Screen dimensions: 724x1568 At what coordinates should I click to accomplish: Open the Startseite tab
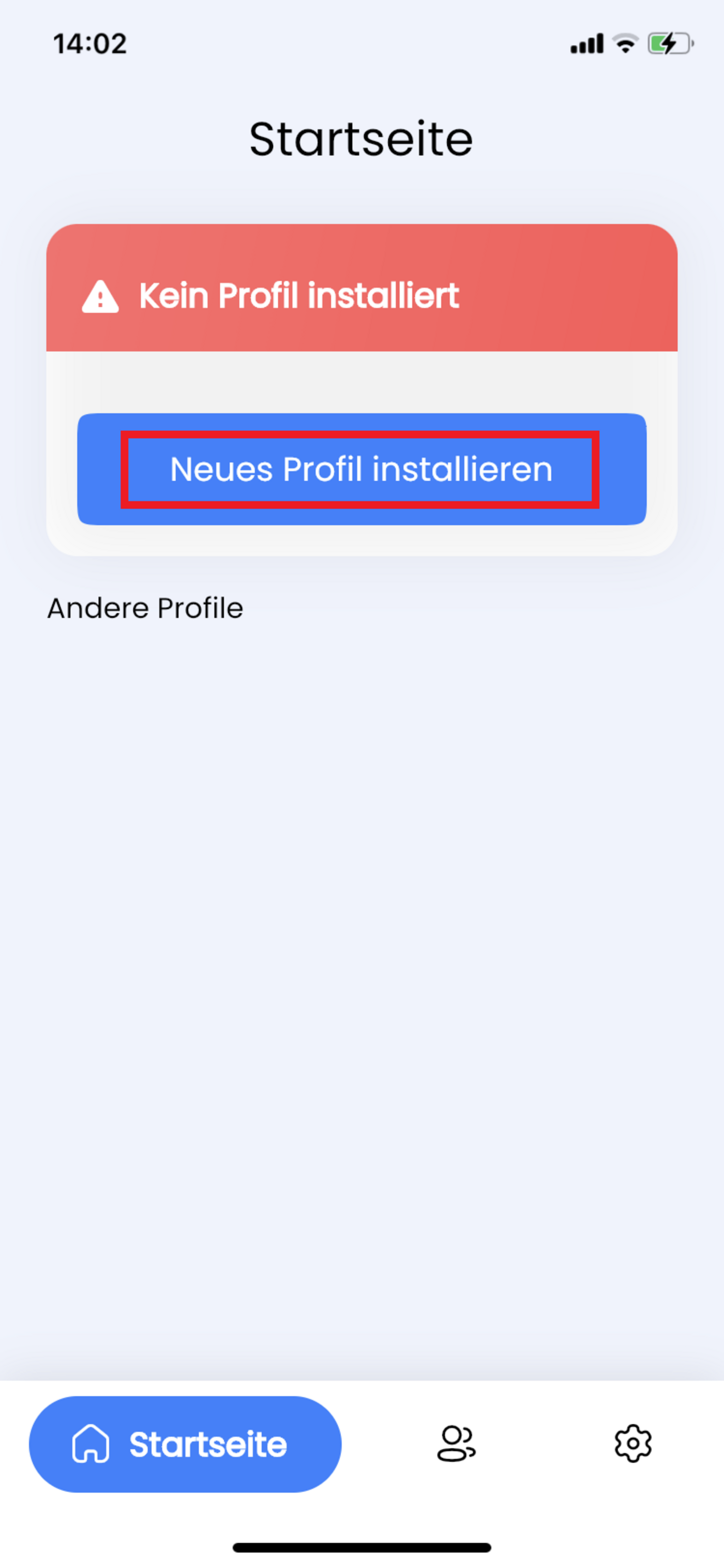click(x=185, y=1444)
